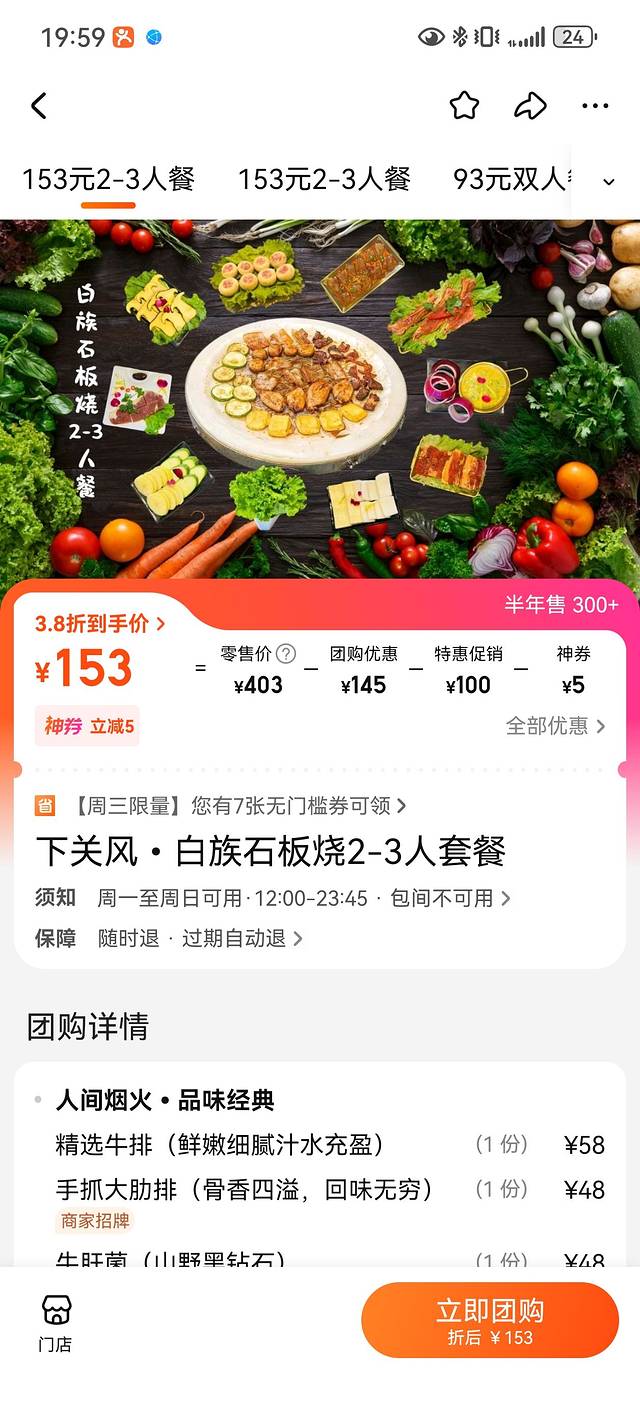Open the 白族石板烧 package banner image
The height and width of the screenshot is (1406, 640).
[x=320, y=400]
